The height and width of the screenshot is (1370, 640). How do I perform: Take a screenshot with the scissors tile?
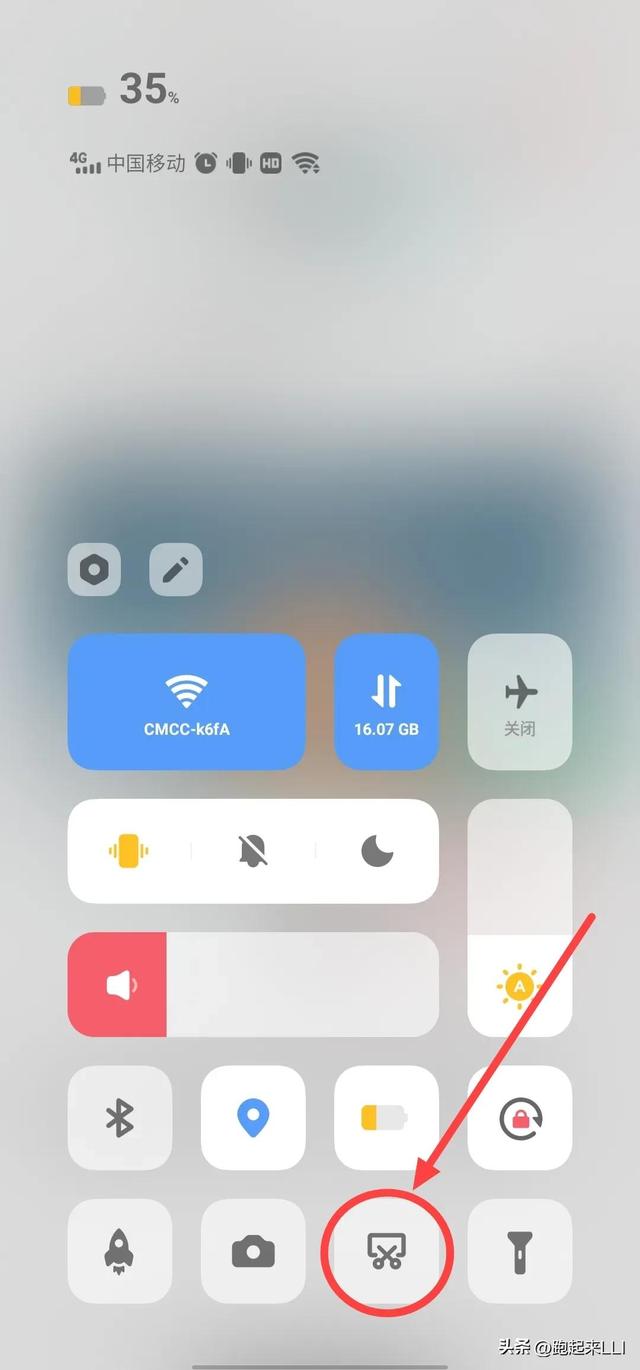tap(386, 1251)
